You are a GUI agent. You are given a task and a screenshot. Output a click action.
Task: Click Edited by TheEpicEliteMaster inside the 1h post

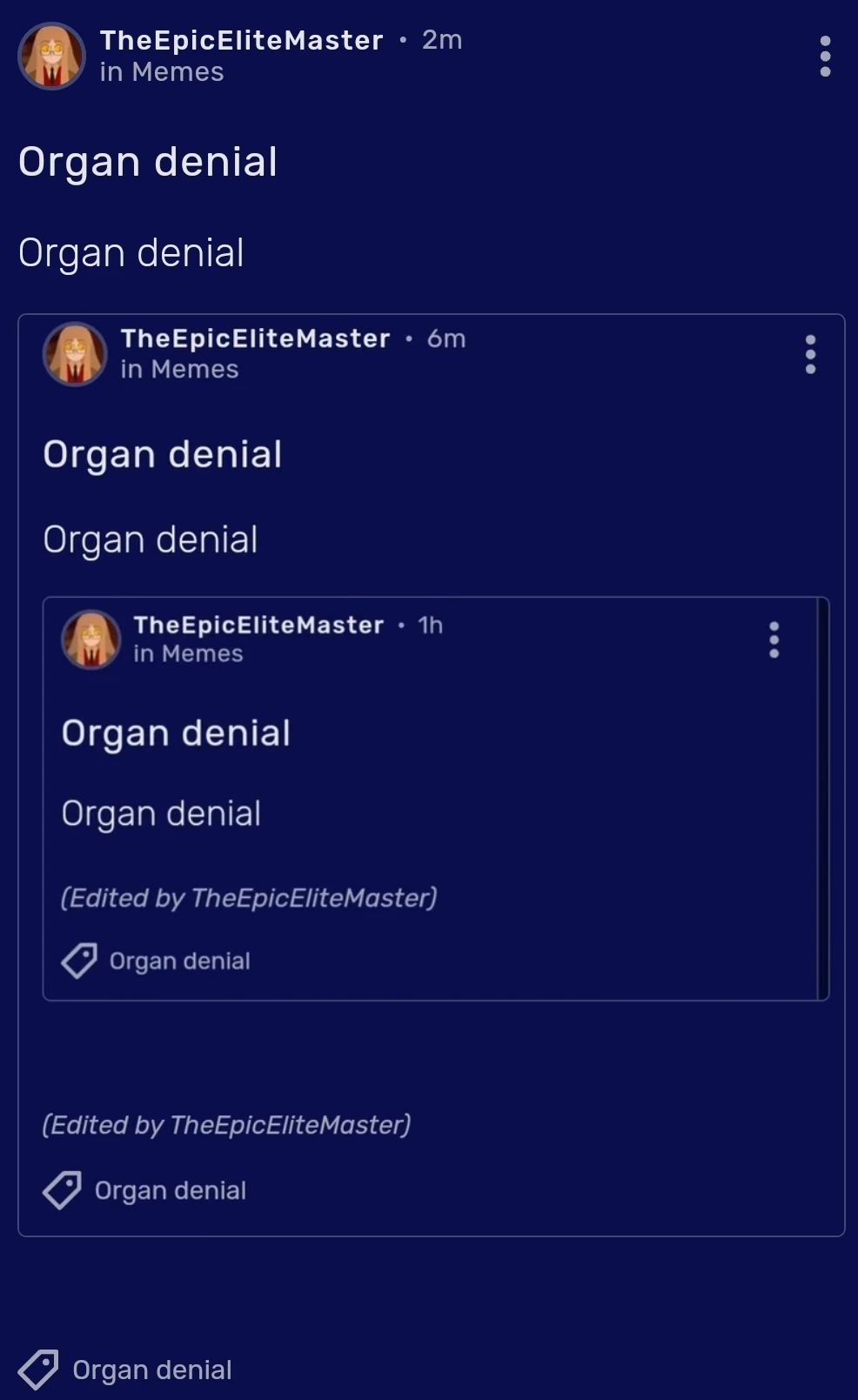click(x=248, y=897)
